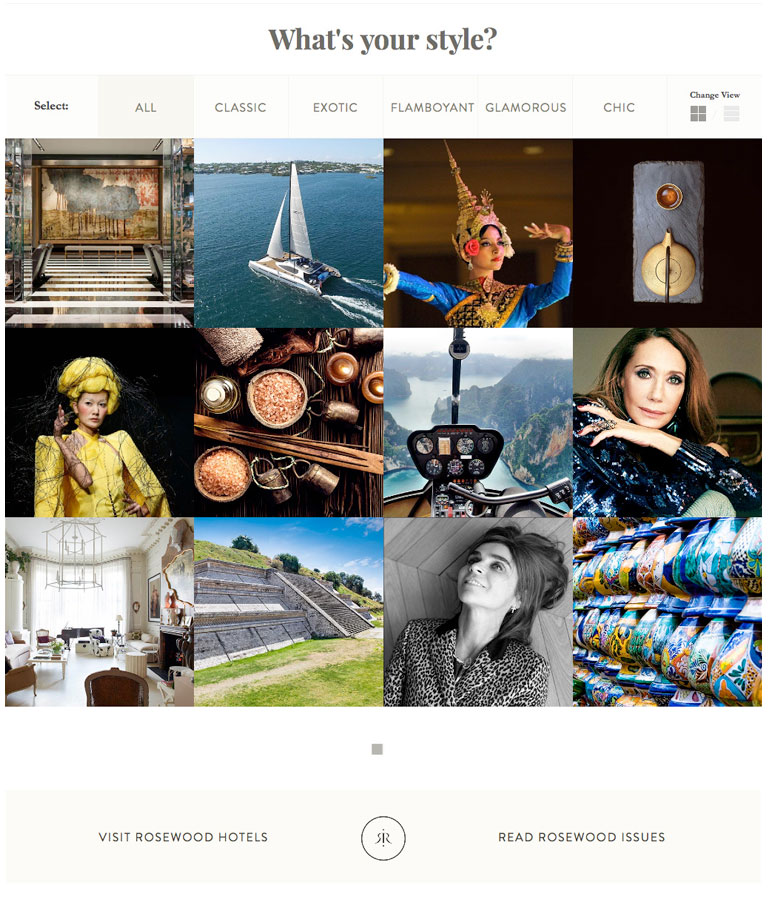Open the black and white portrait tile
768x900 pixels.
(x=478, y=612)
